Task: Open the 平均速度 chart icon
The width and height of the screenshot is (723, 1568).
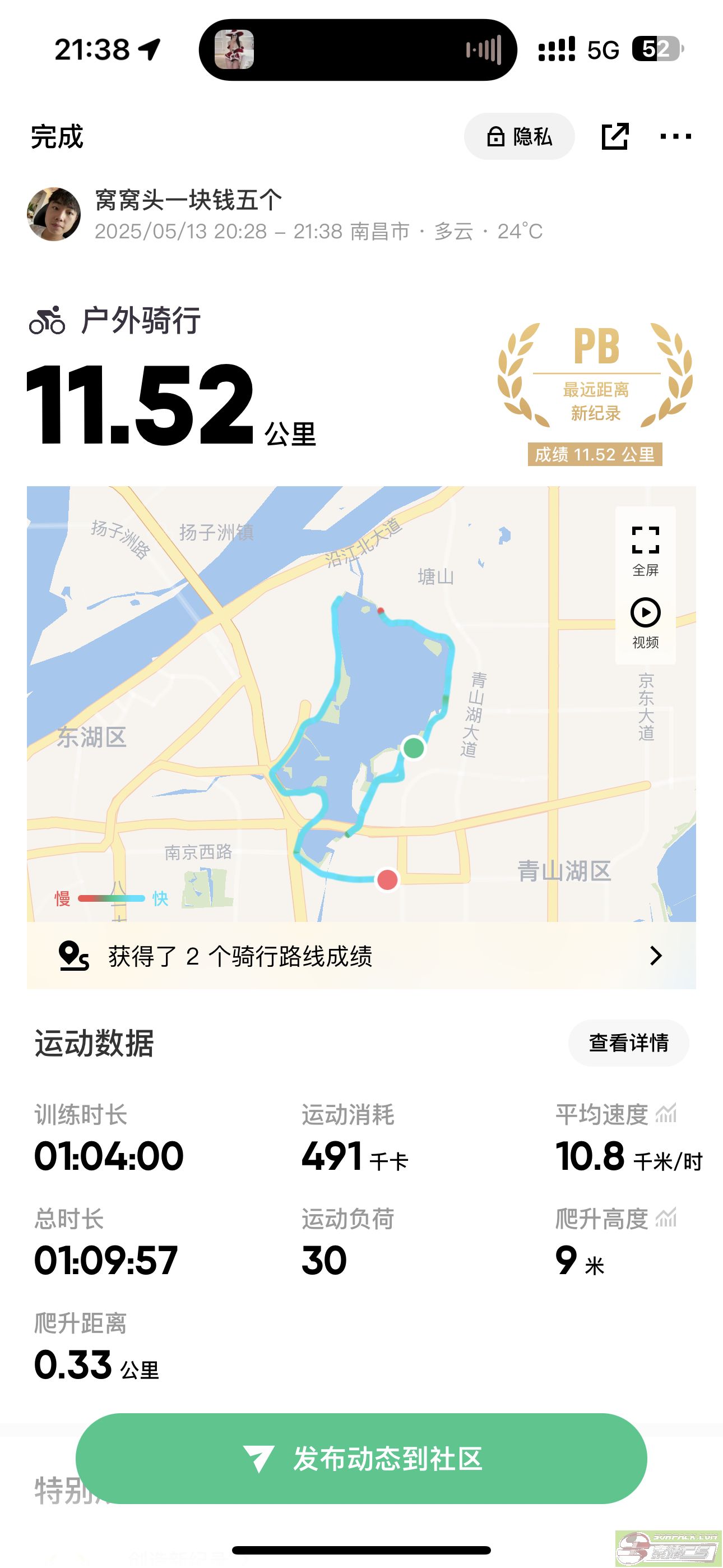Action: click(666, 1114)
